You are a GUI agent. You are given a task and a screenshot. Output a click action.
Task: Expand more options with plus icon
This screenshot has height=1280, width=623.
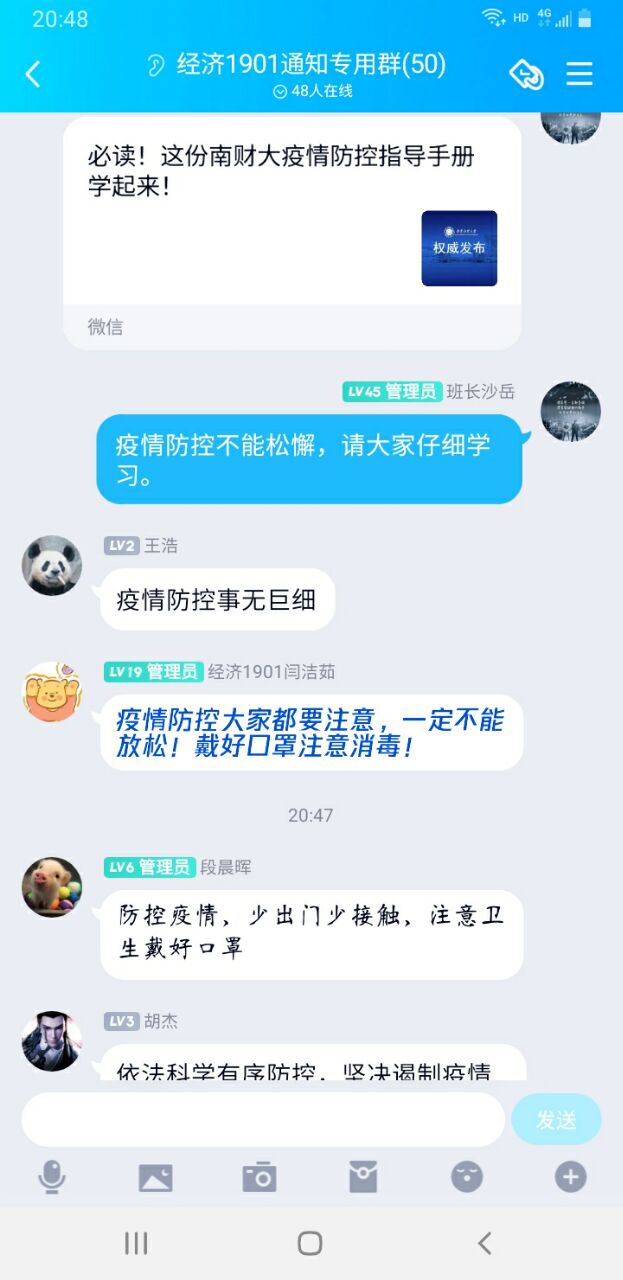(x=571, y=1177)
